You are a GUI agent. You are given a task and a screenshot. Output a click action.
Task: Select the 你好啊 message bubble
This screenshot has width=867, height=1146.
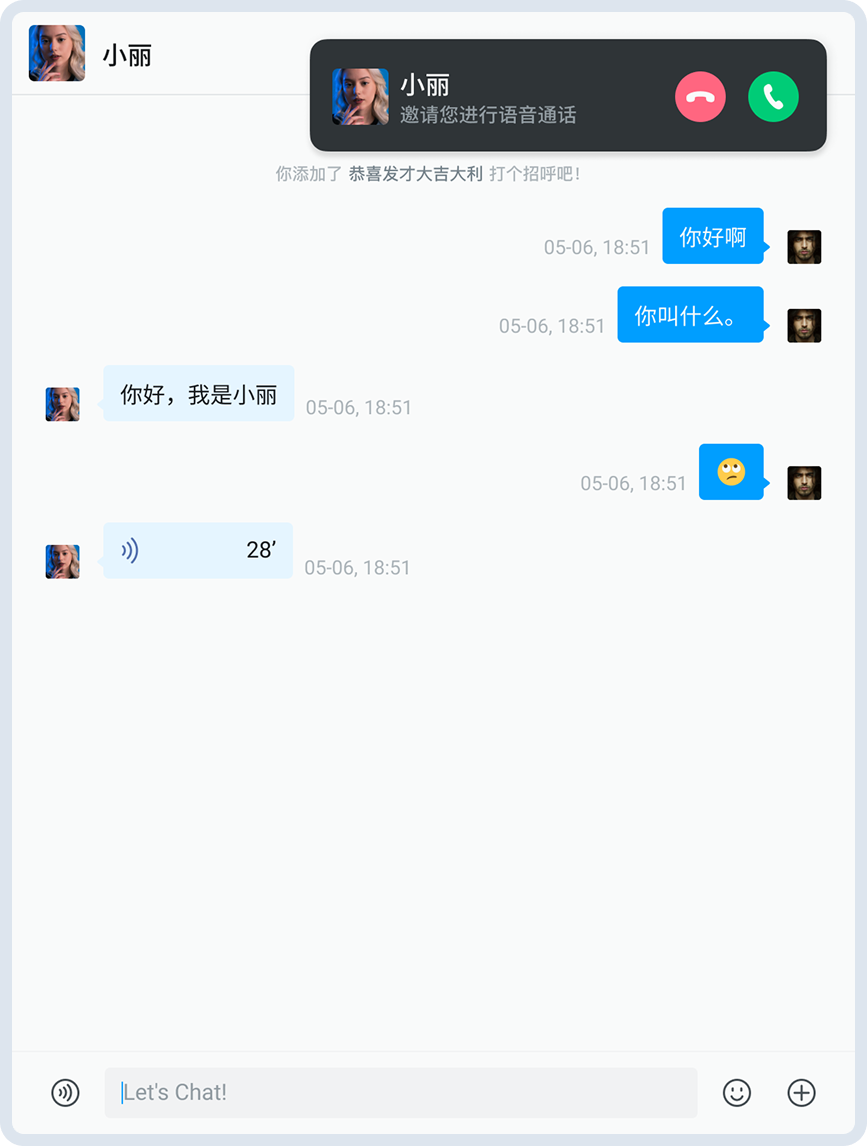(x=713, y=235)
